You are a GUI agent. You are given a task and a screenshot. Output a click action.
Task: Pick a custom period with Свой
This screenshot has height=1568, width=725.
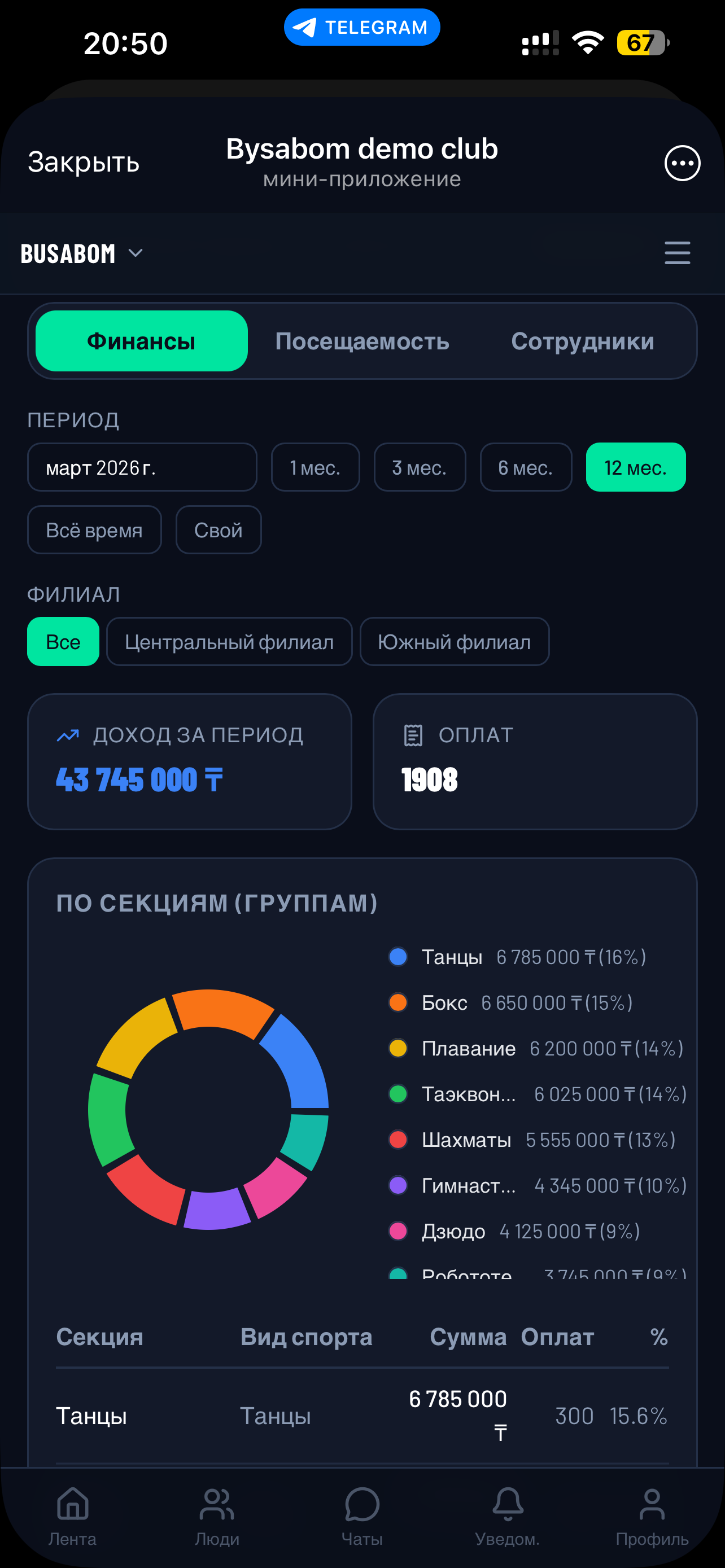(x=218, y=530)
